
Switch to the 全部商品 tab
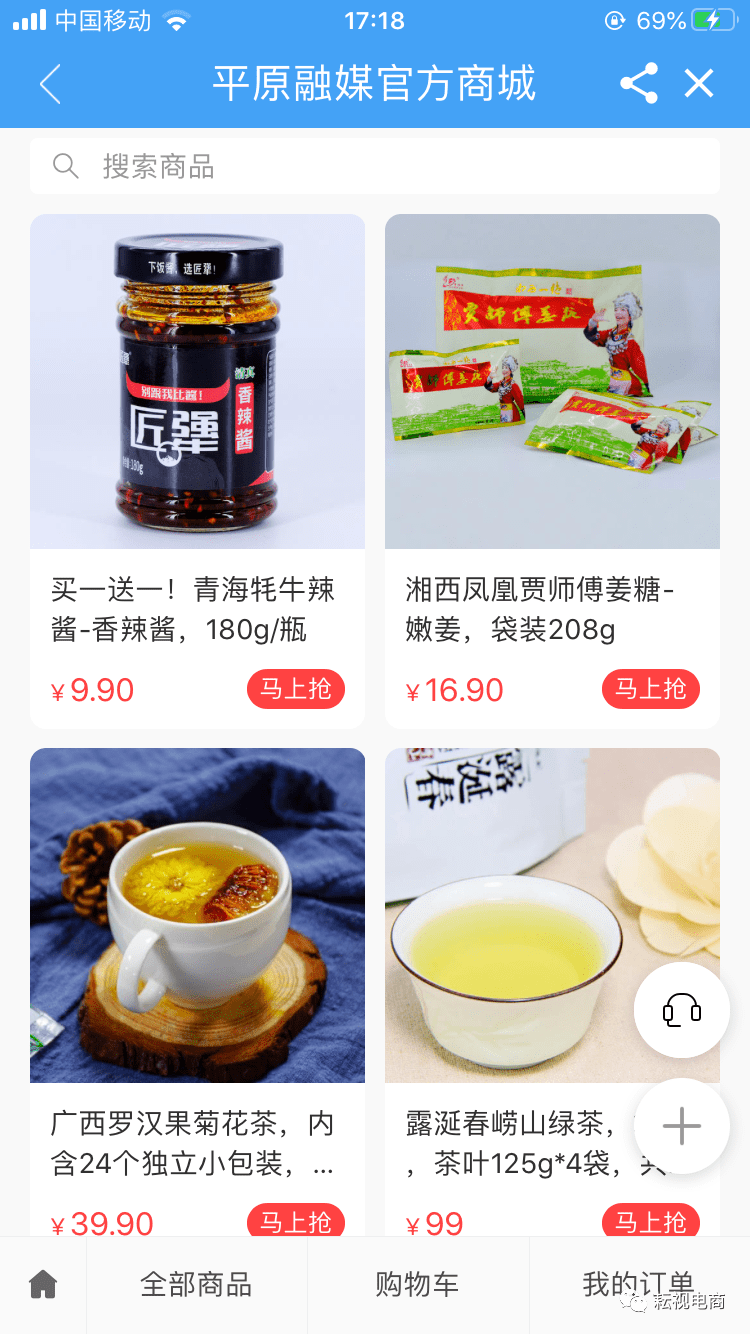point(196,1284)
